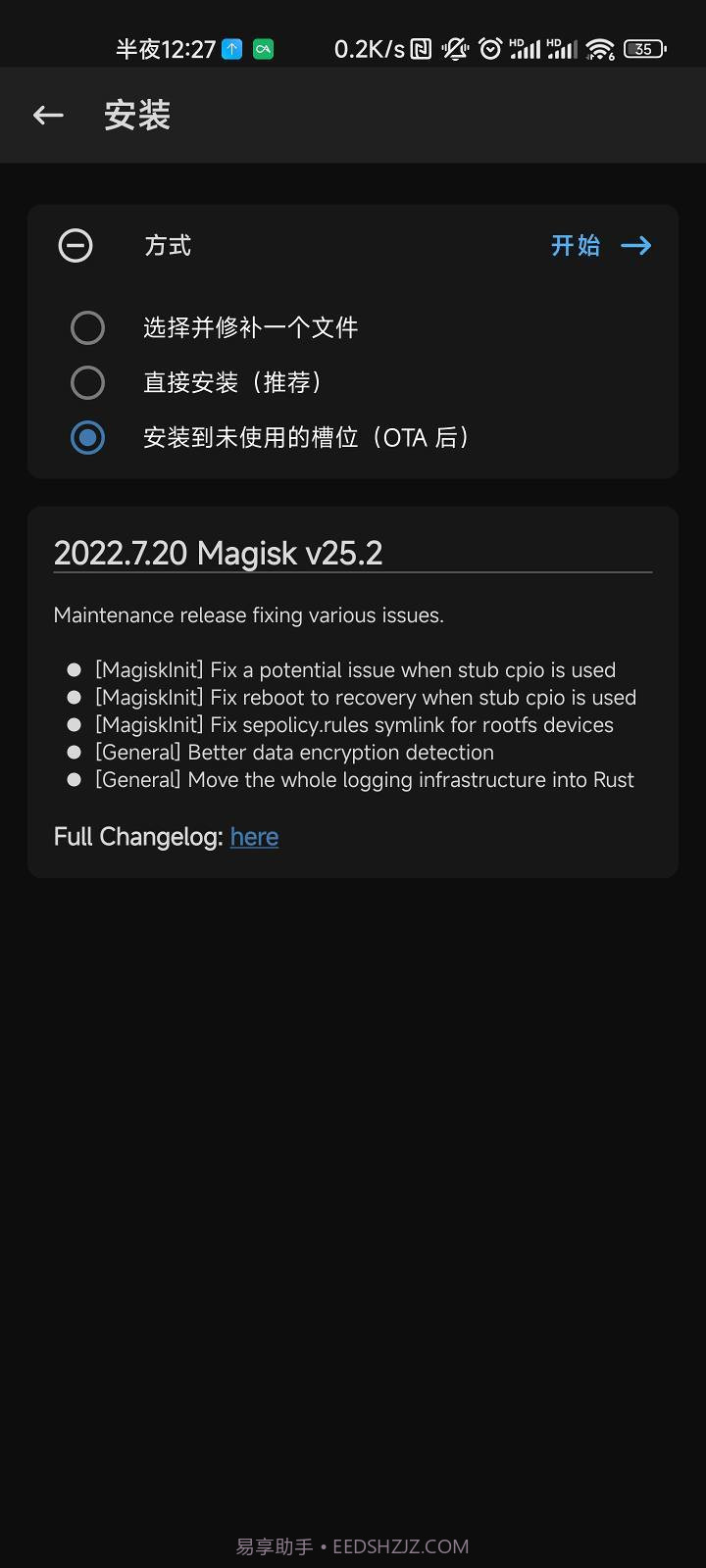
Task: Tap the alarm clock status bar icon
Action: (489, 48)
